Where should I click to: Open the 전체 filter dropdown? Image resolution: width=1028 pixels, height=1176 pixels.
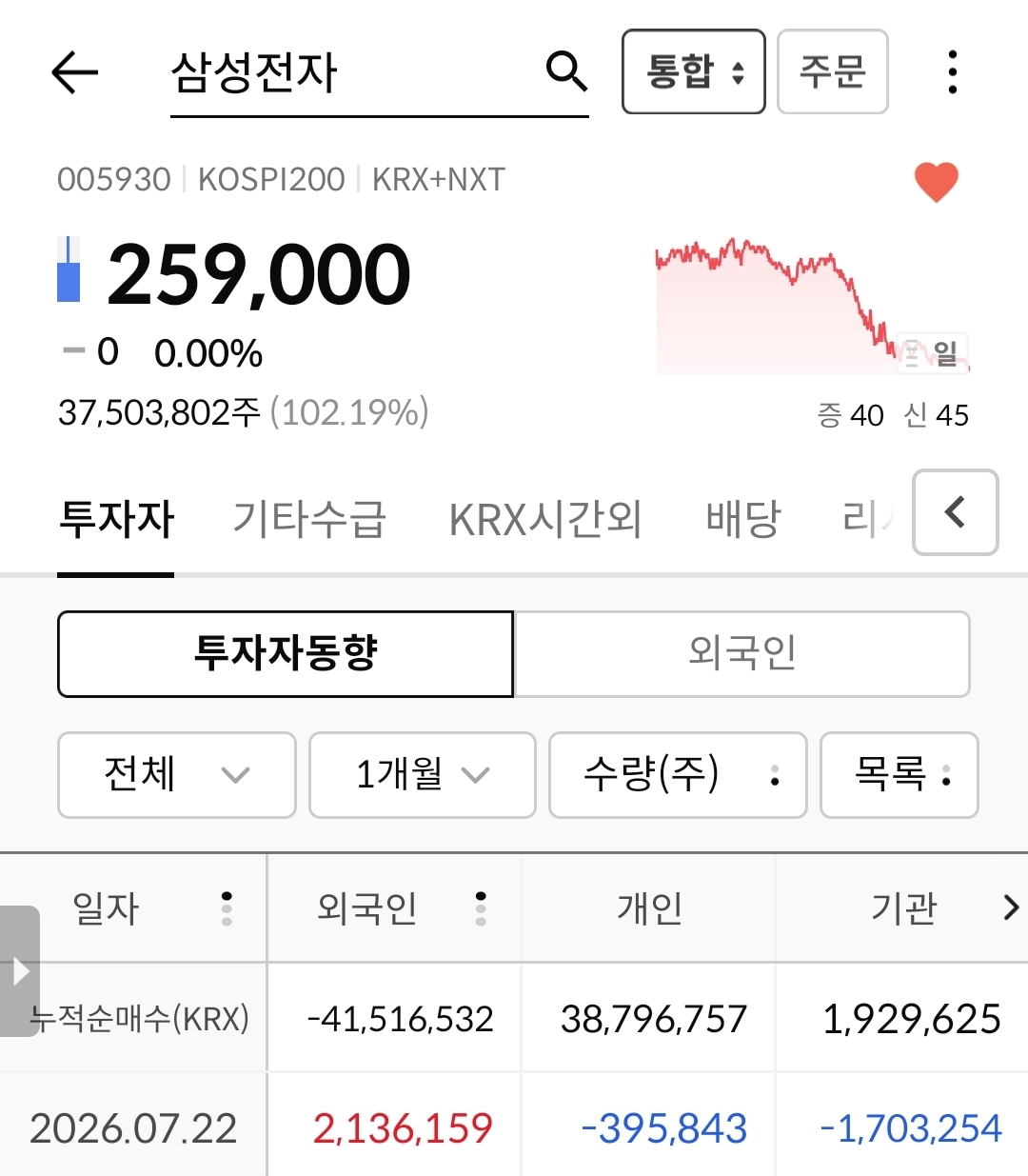tap(177, 775)
